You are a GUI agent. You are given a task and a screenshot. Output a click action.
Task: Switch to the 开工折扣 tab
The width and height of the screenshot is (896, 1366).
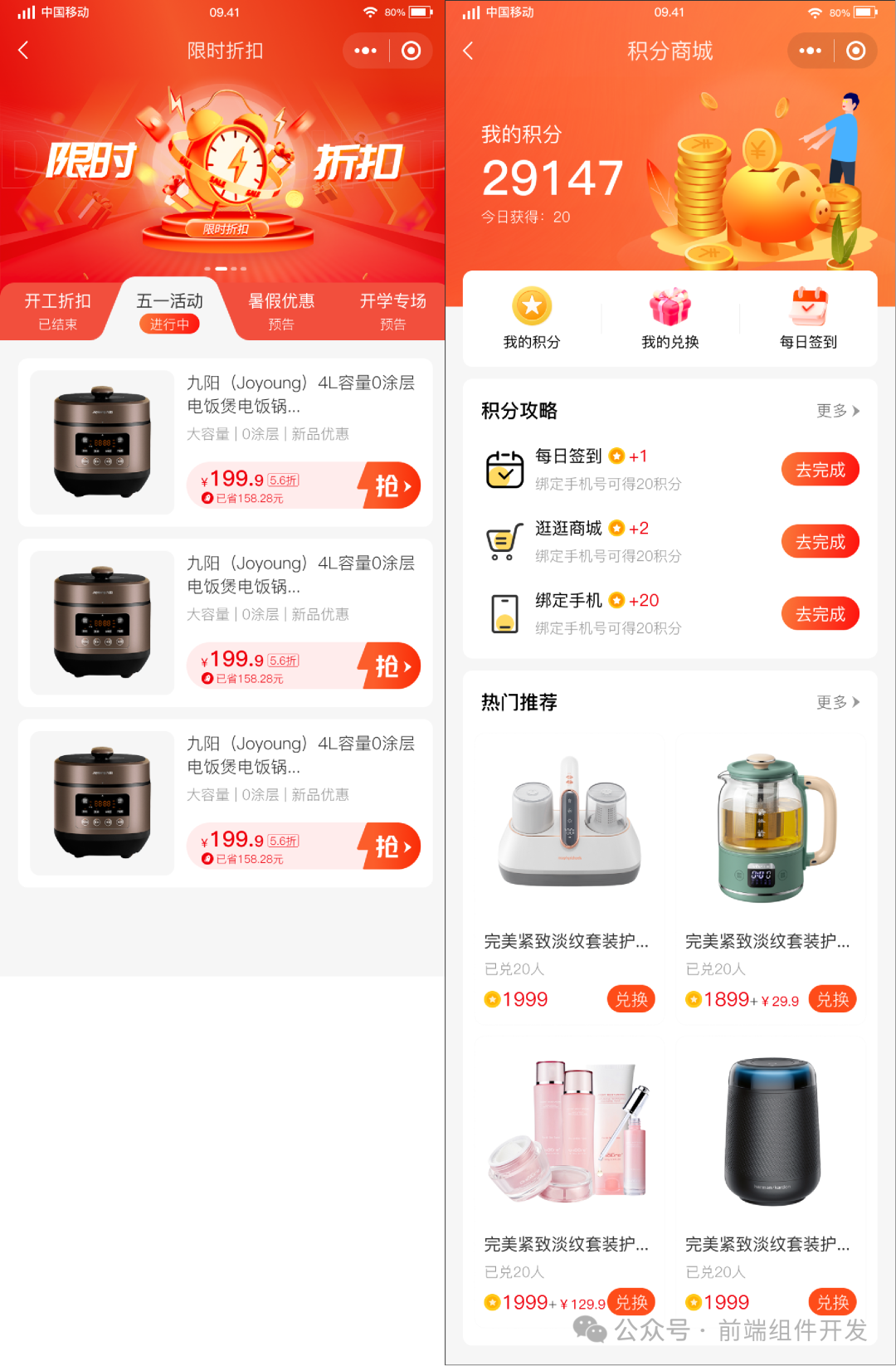pos(57,310)
